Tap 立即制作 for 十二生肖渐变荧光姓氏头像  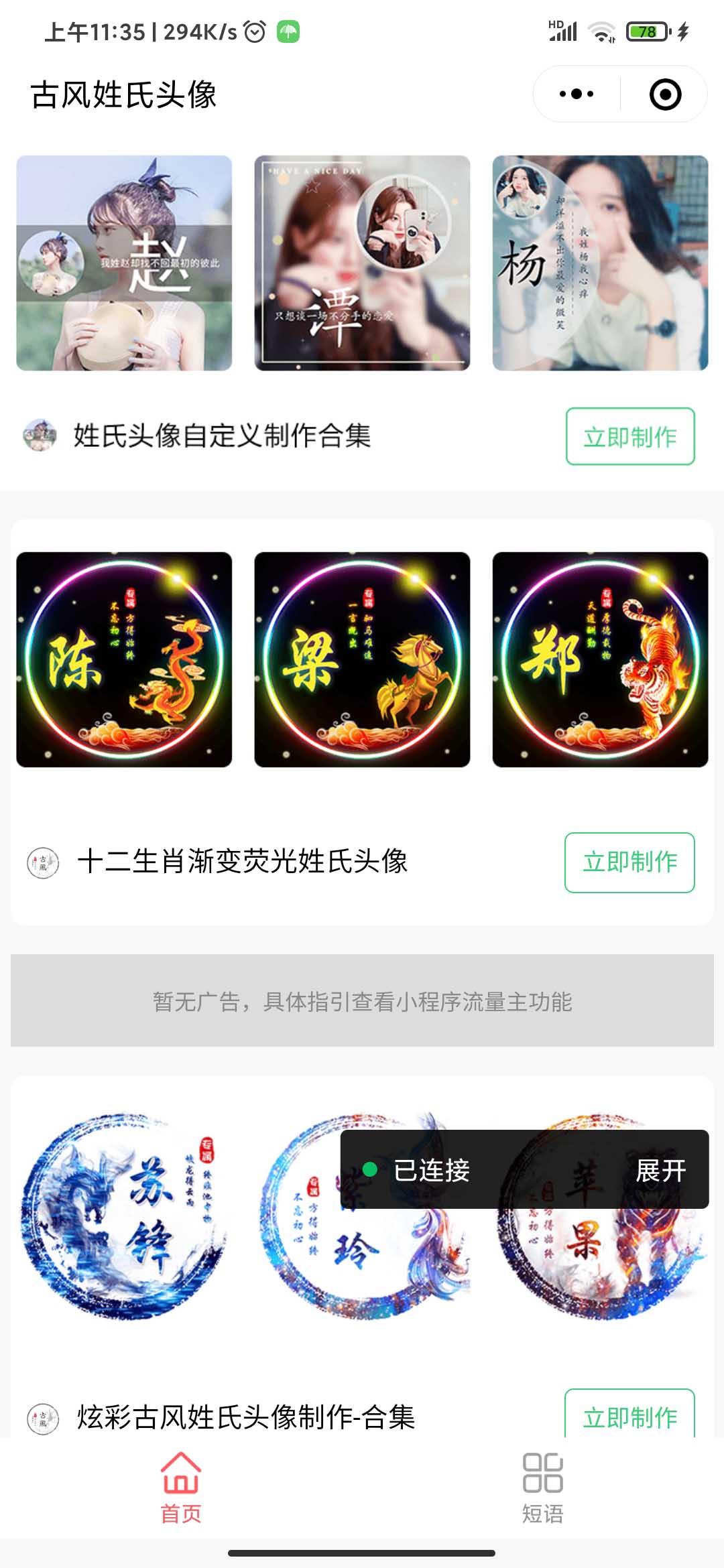tap(629, 862)
